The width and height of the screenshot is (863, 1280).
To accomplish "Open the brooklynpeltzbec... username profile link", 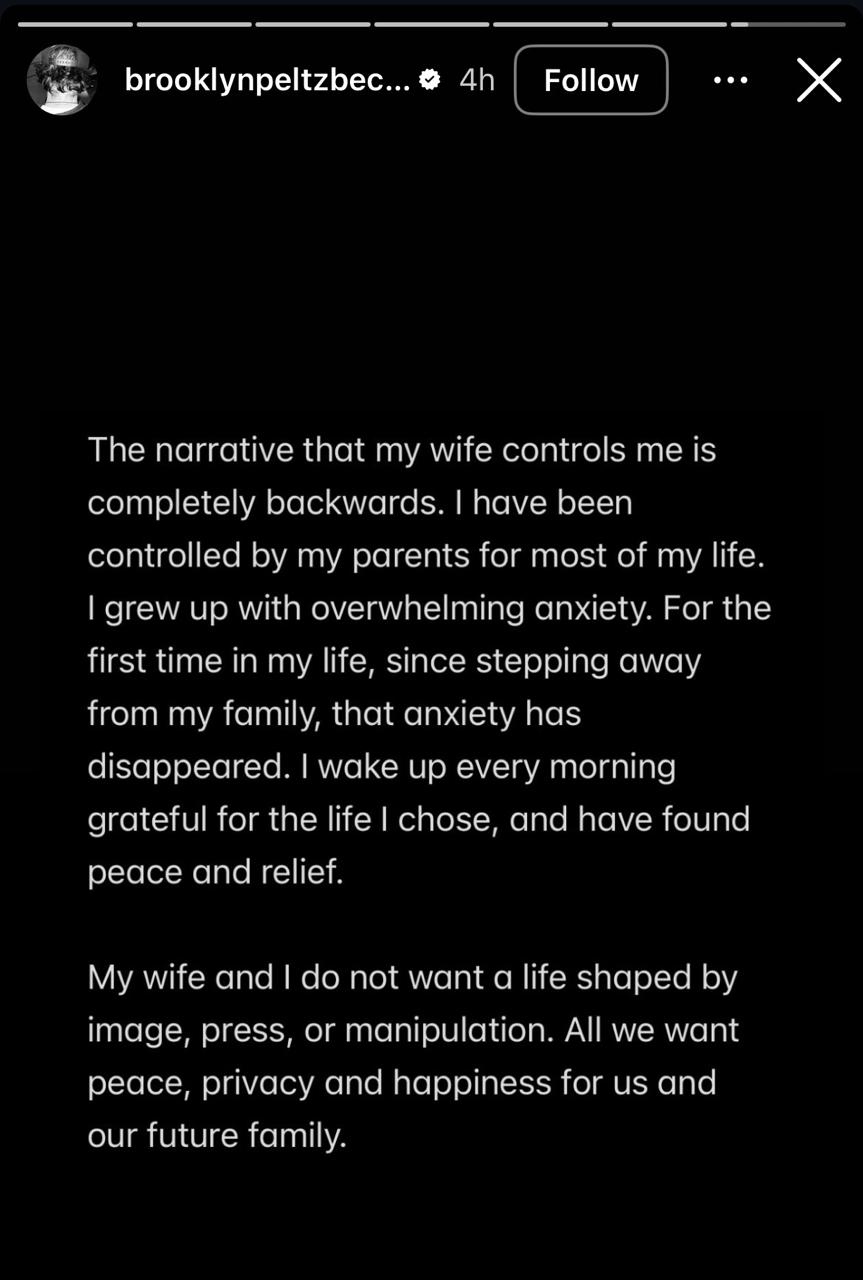I will pyautogui.click(x=267, y=80).
